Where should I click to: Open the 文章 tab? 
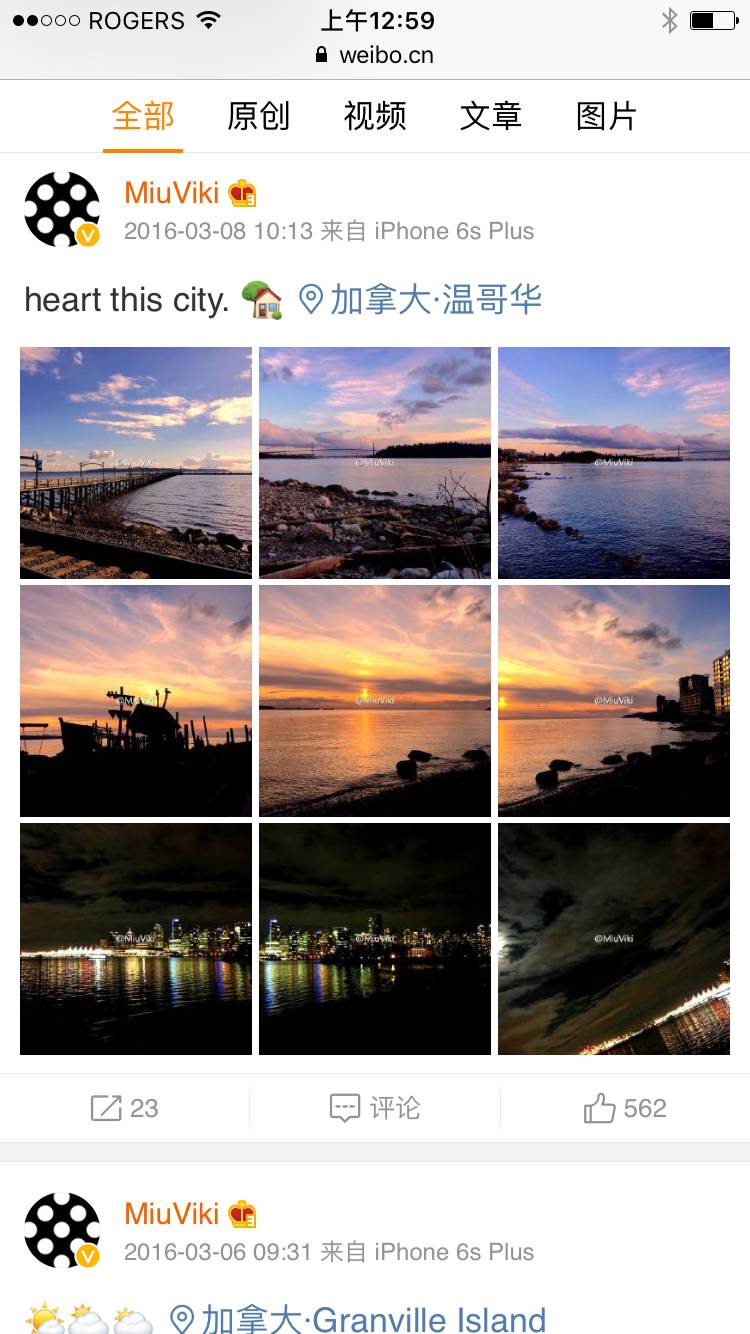tap(490, 116)
